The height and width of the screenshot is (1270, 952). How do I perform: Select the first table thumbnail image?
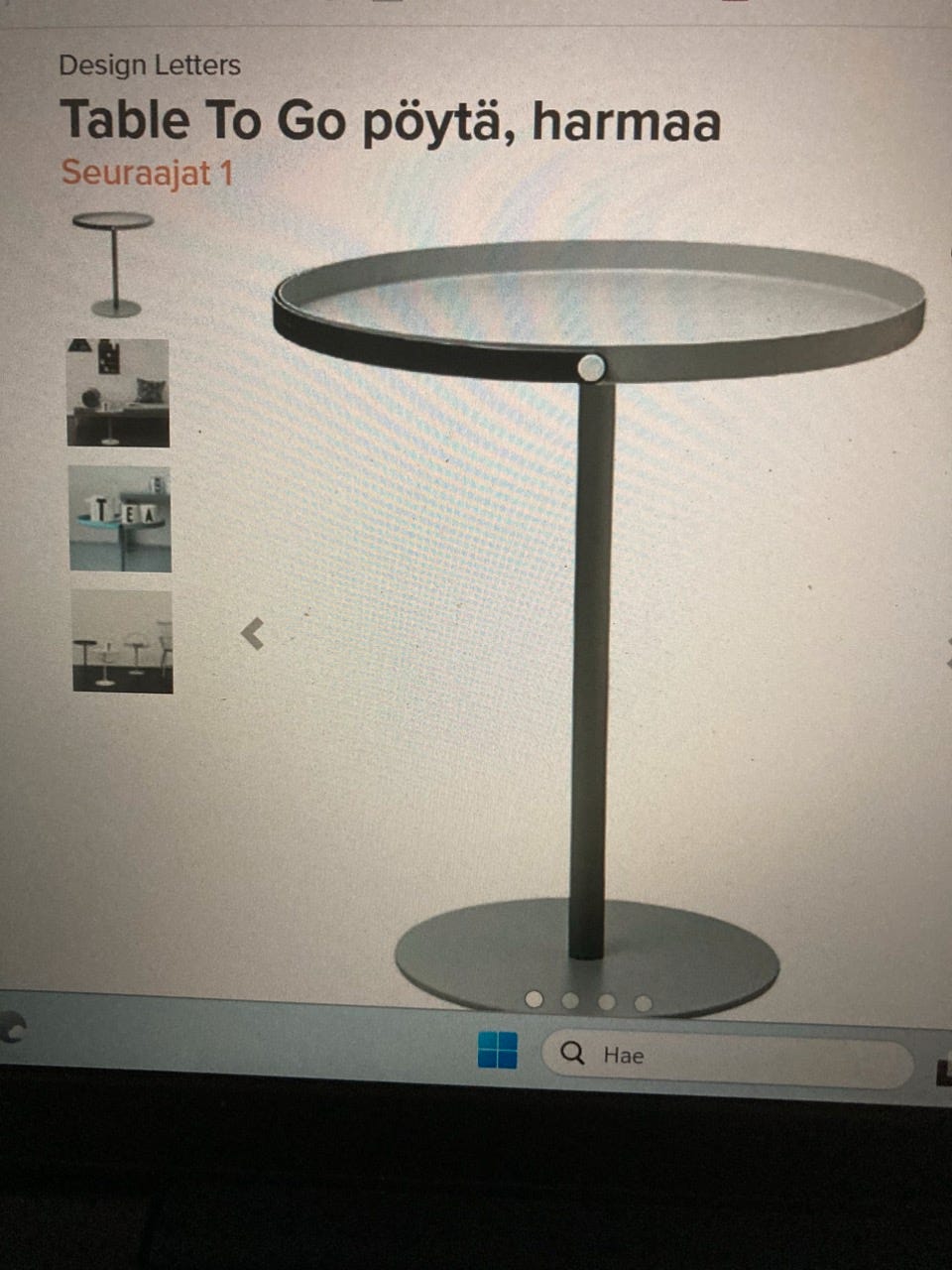click(115, 264)
